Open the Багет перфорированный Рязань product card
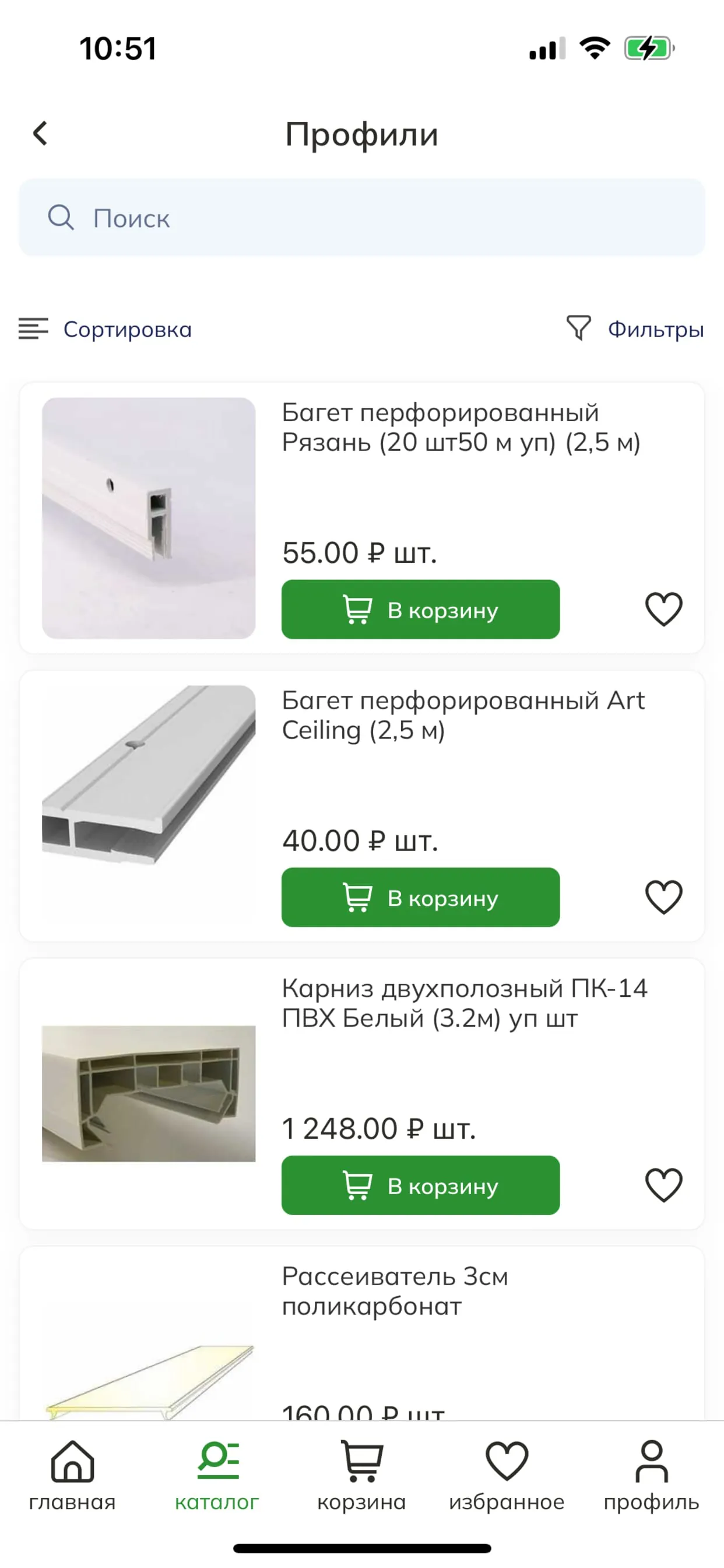The width and height of the screenshot is (724, 1568). pos(461,428)
